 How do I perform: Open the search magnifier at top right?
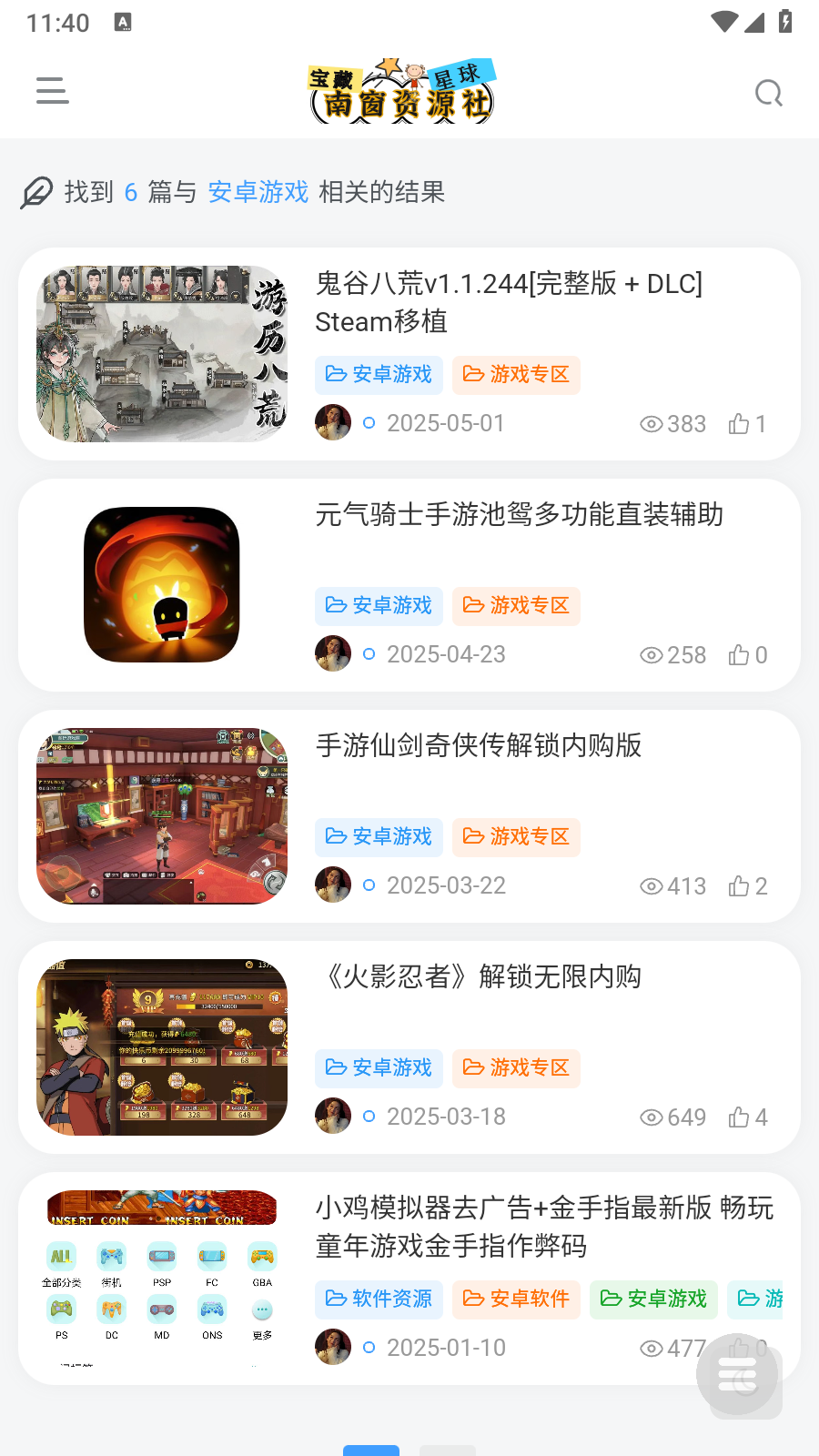(x=768, y=92)
